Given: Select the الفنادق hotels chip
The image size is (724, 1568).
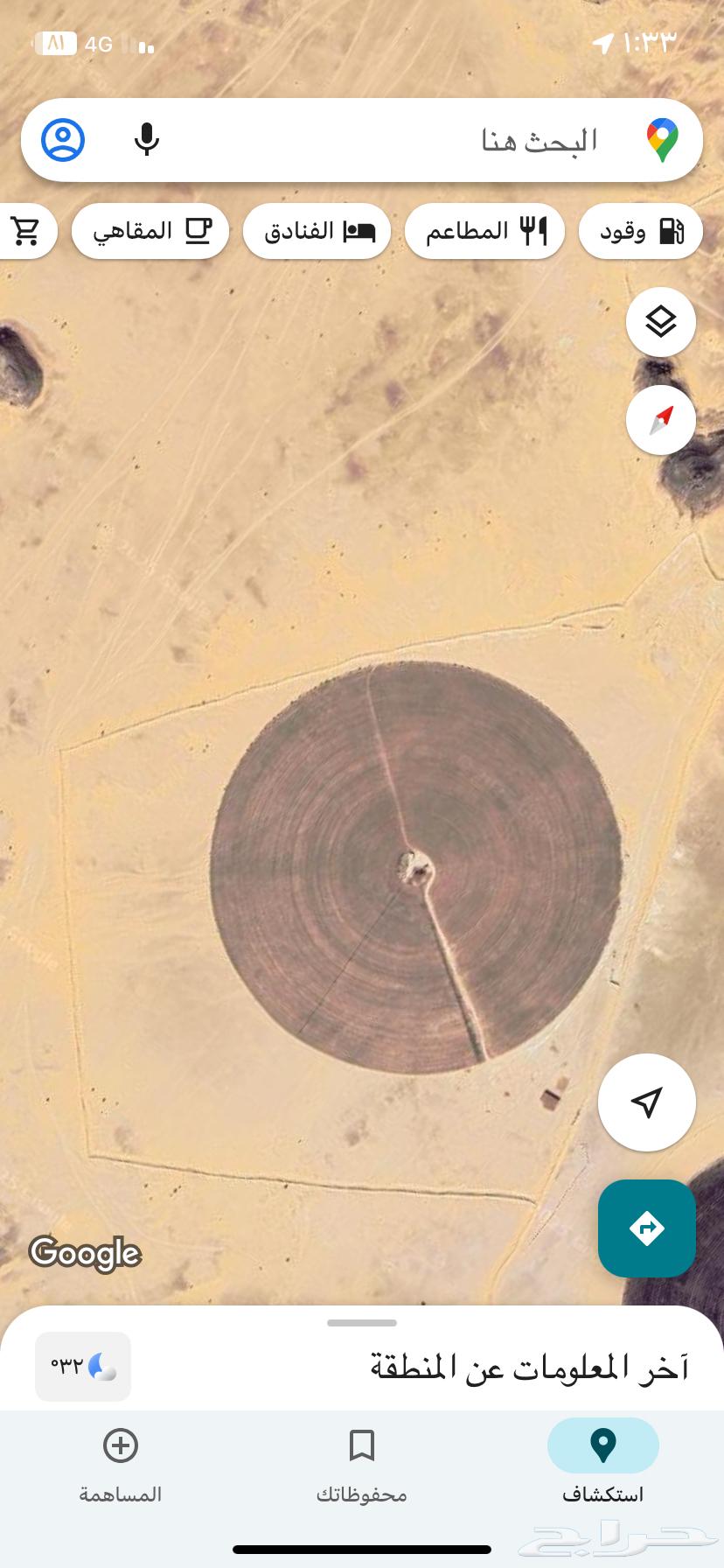Looking at the screenshot, I should pyautogui.click(x=317, y=231).
